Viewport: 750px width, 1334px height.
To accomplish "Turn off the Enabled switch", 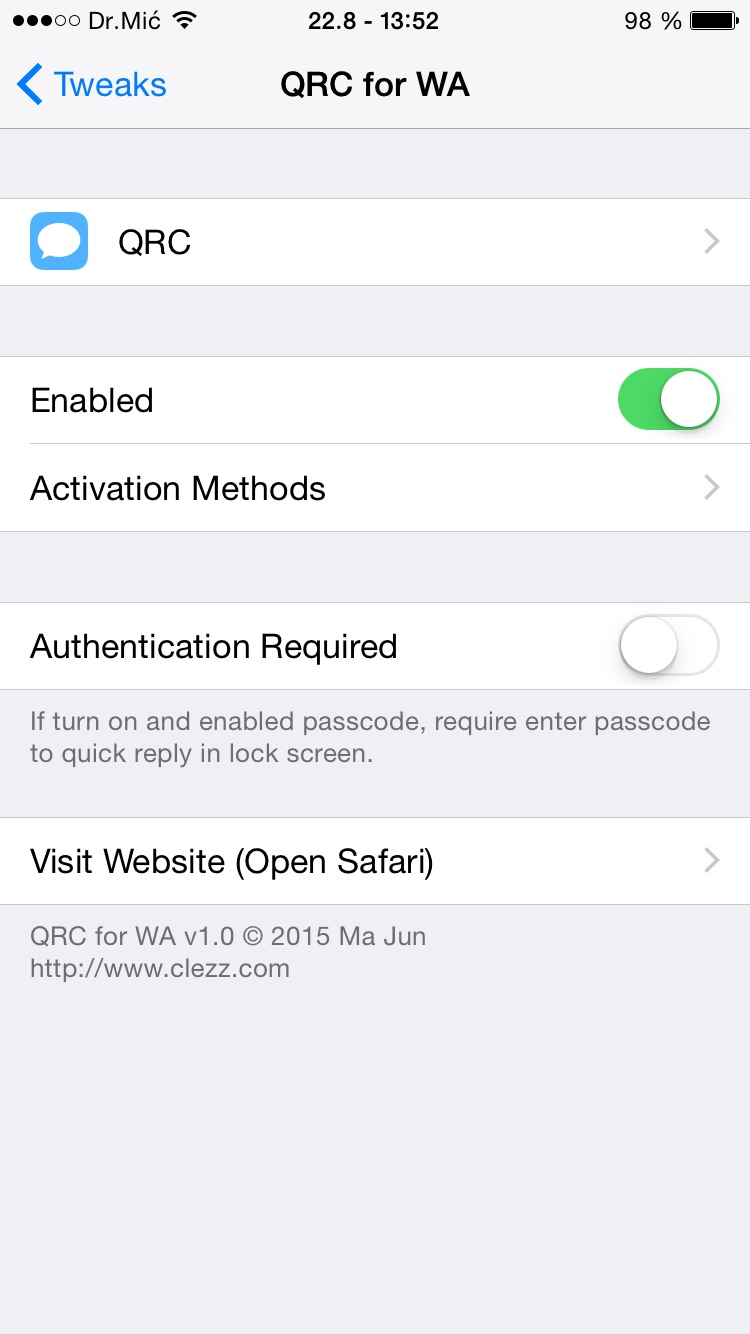I will [669, 400].
